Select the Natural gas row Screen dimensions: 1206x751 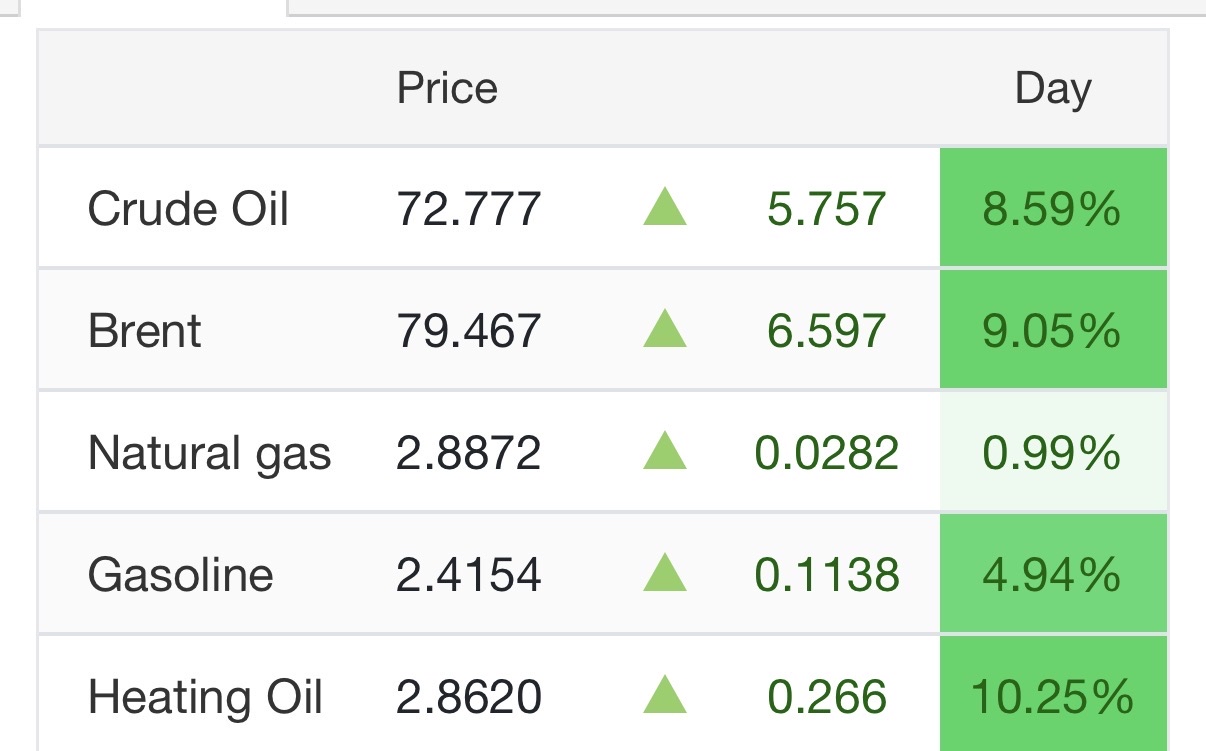(x=209, y=453)
